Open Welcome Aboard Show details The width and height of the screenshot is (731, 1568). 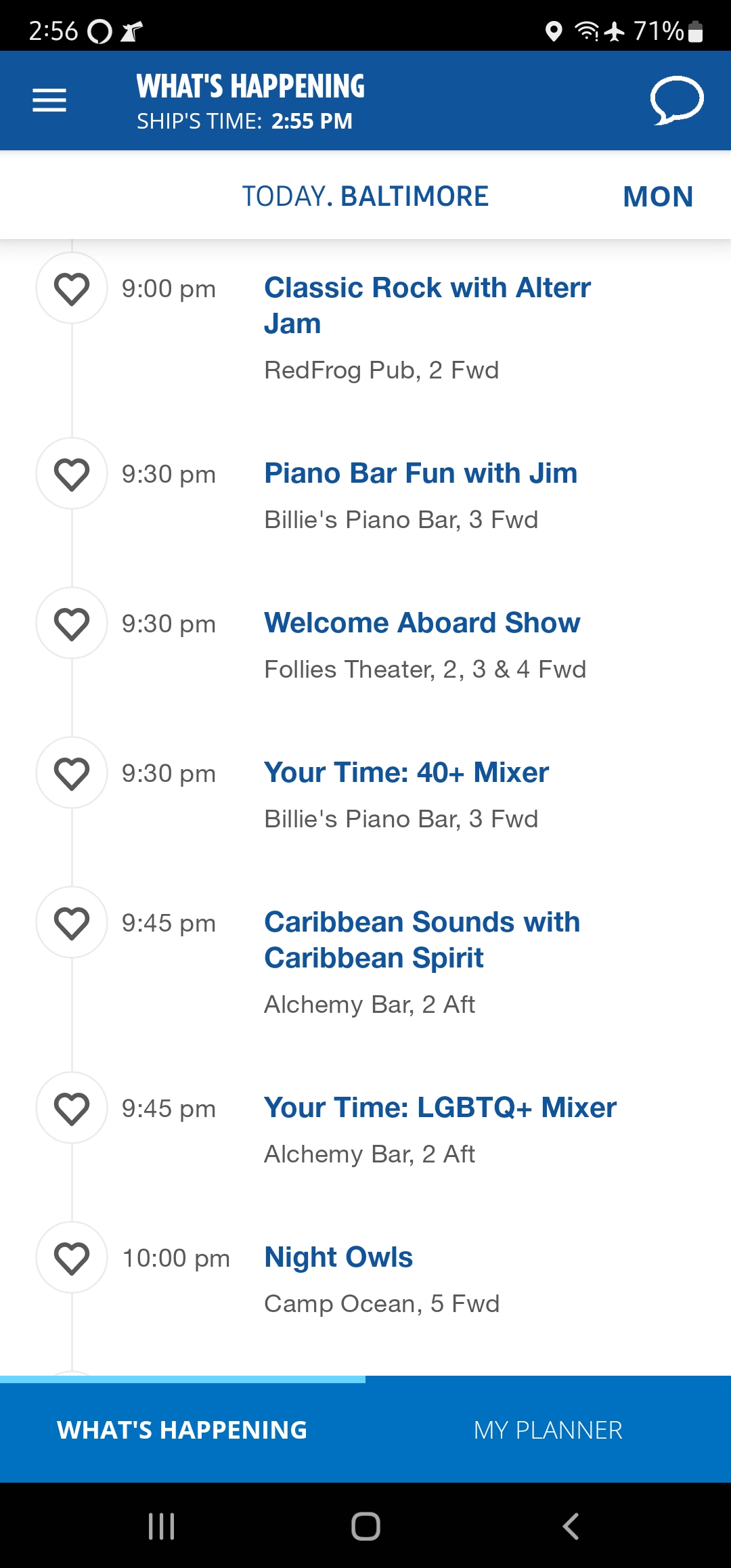422,623
